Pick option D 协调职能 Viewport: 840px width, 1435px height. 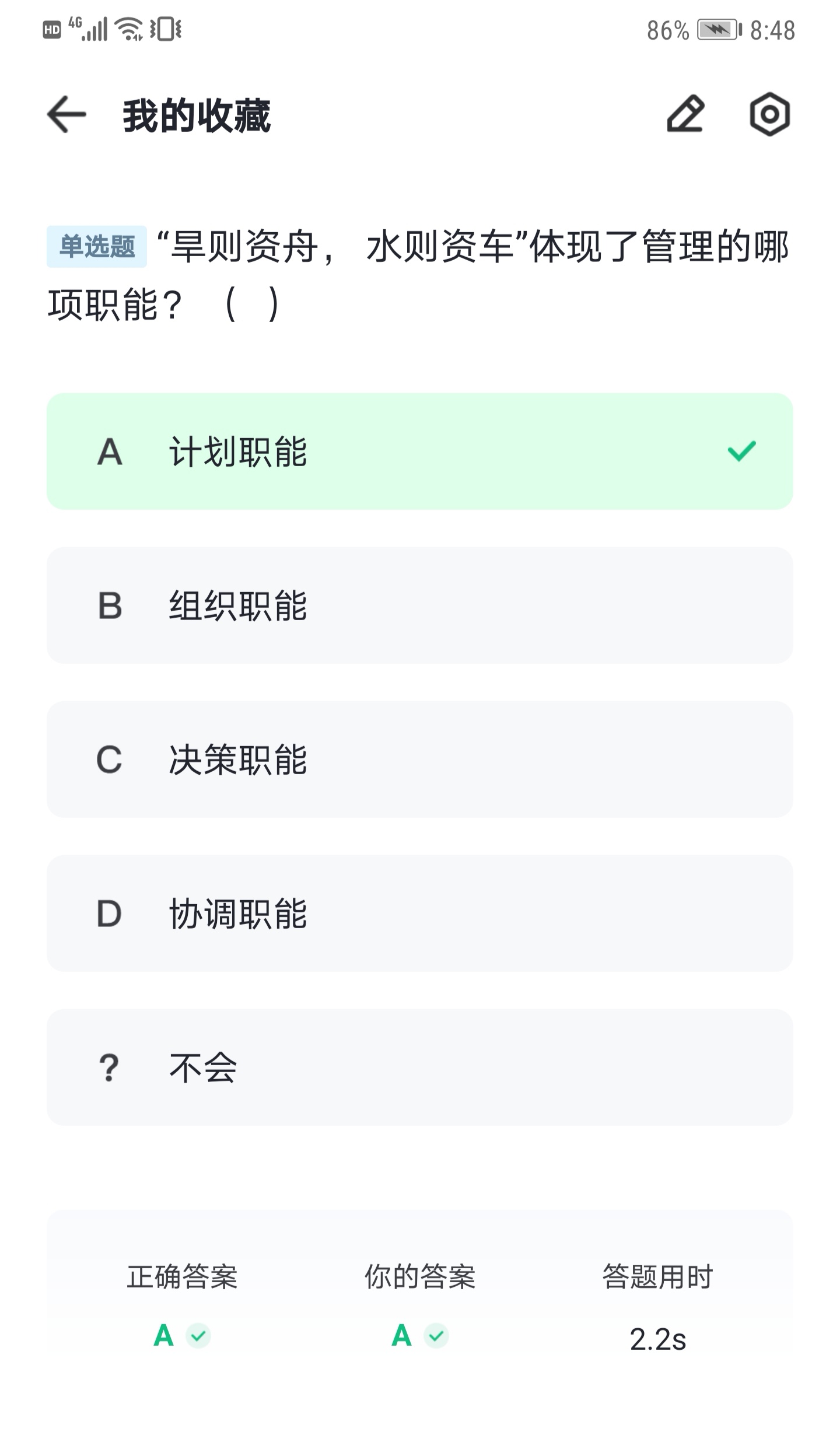tap(420, 914)
